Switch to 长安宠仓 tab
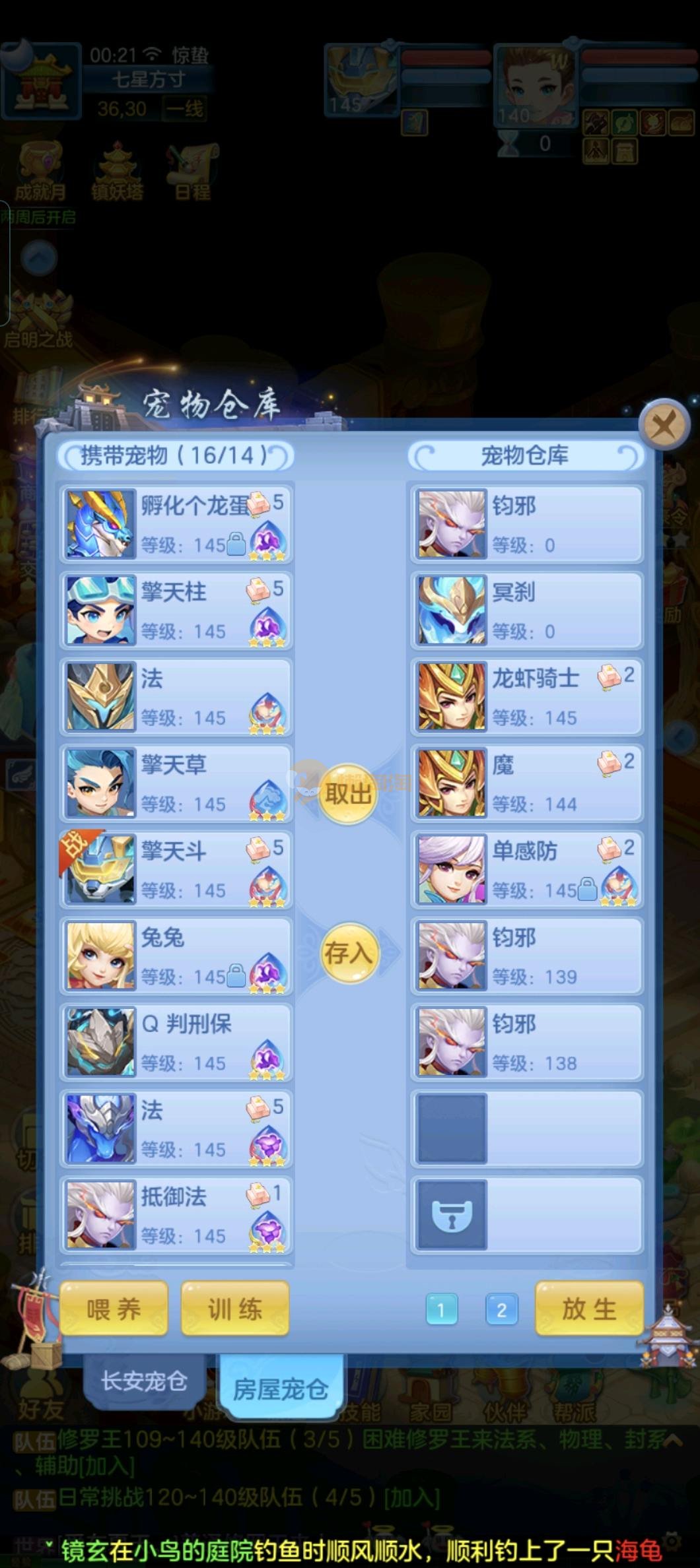Viewport: 700px width, 1568px height. tap(143, 1381)
